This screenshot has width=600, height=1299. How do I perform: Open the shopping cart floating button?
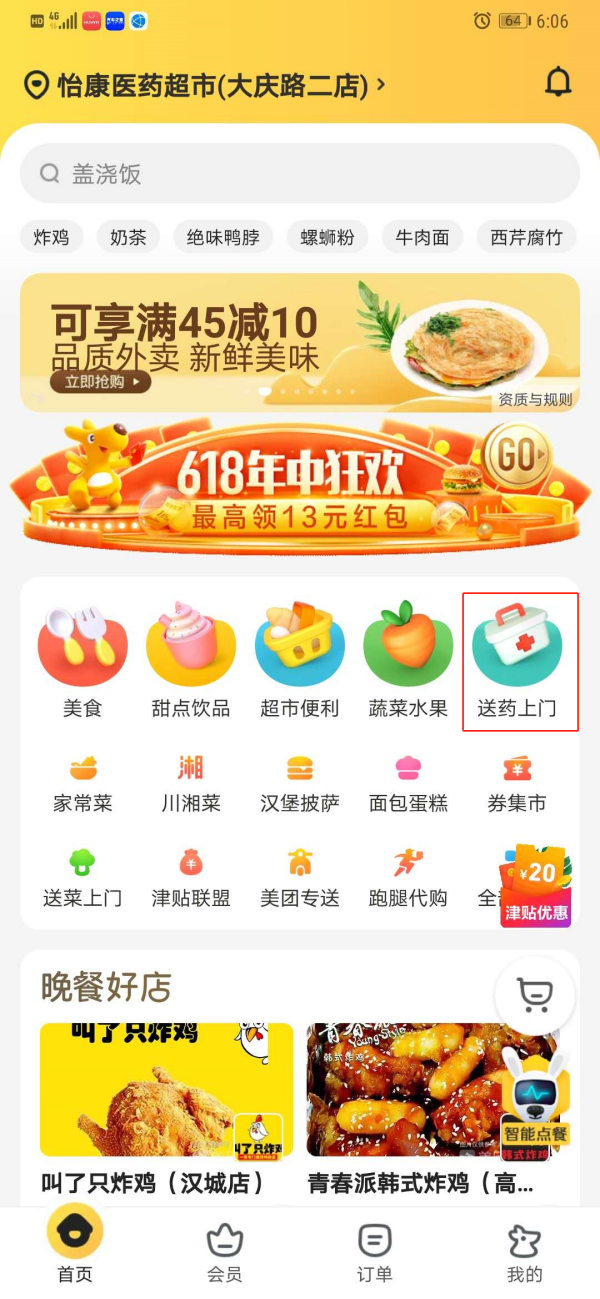click(535, 994)
